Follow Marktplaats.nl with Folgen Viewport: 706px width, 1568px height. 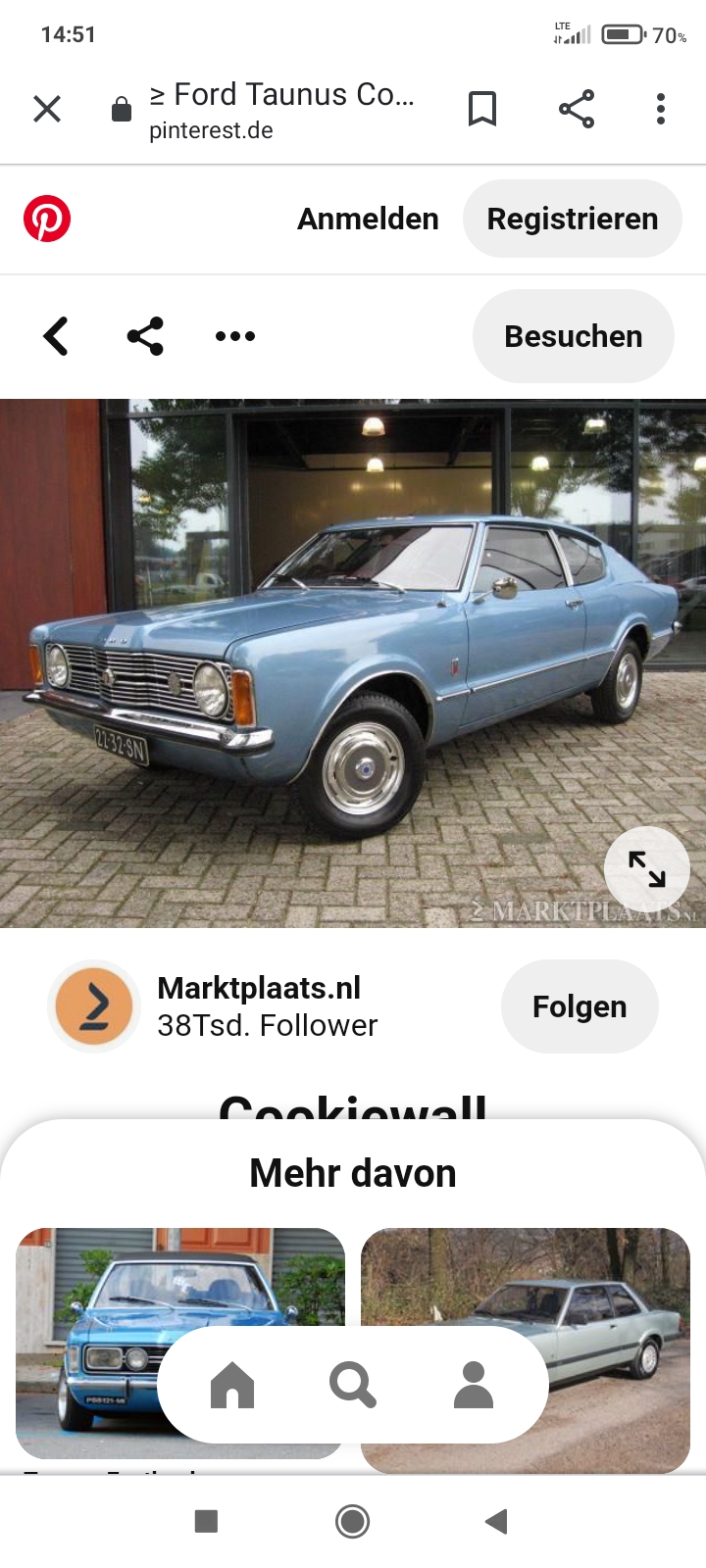coord(579,1006)
